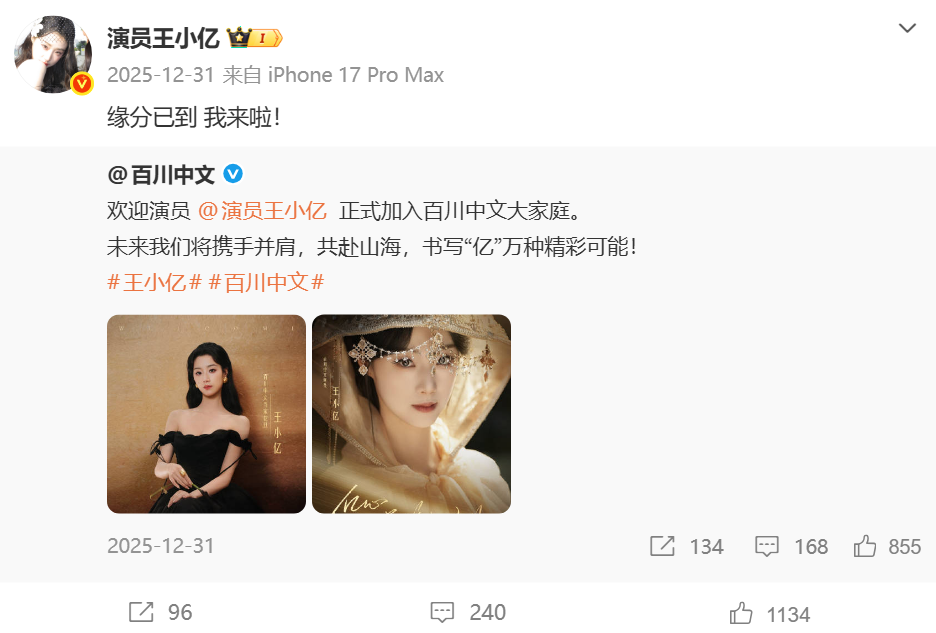
Task: Repost 王小亿's post (96)
Action: [x=160, y=612]
